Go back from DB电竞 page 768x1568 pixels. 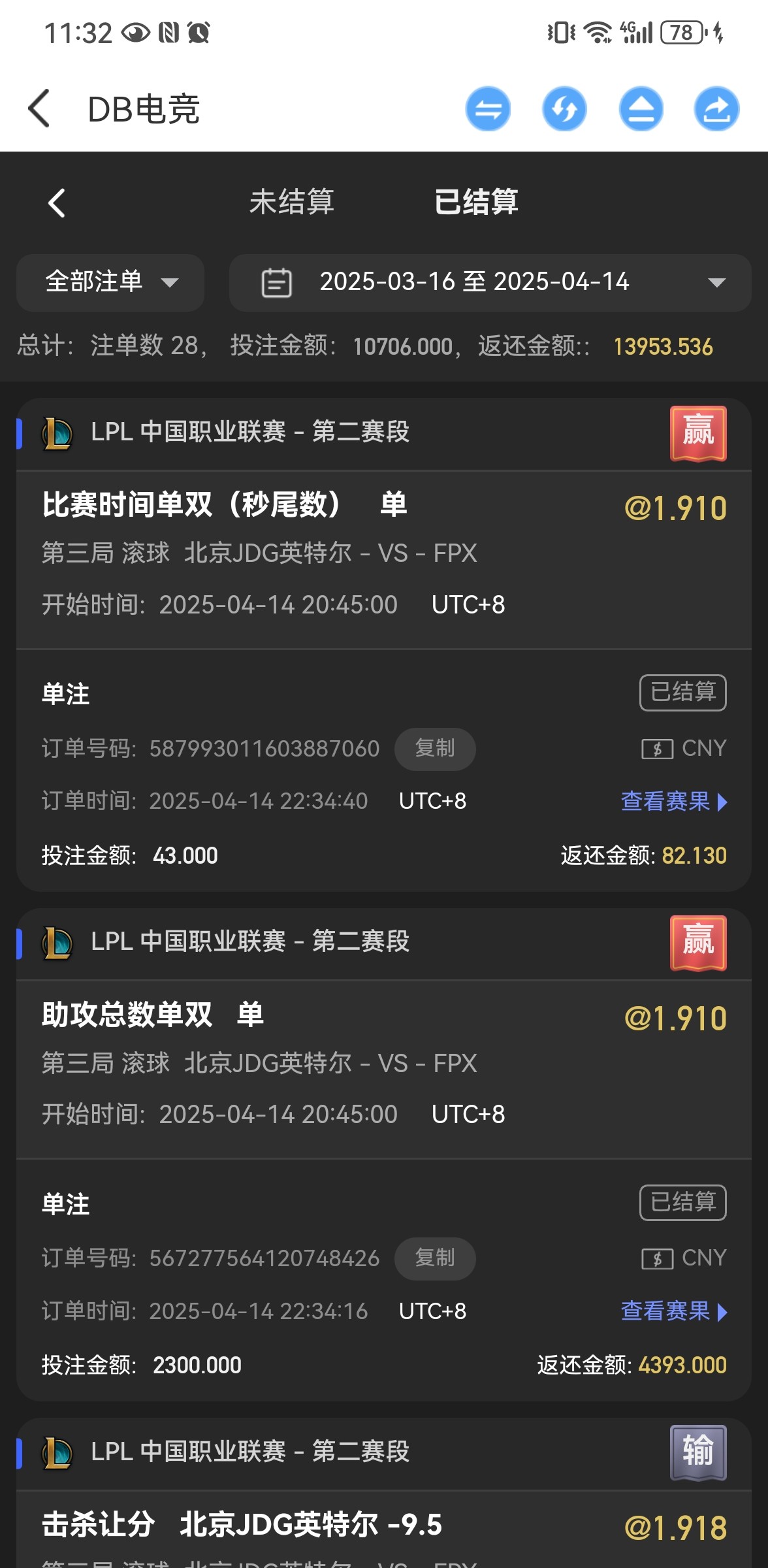pyautogui.click(x=39, y=108)
